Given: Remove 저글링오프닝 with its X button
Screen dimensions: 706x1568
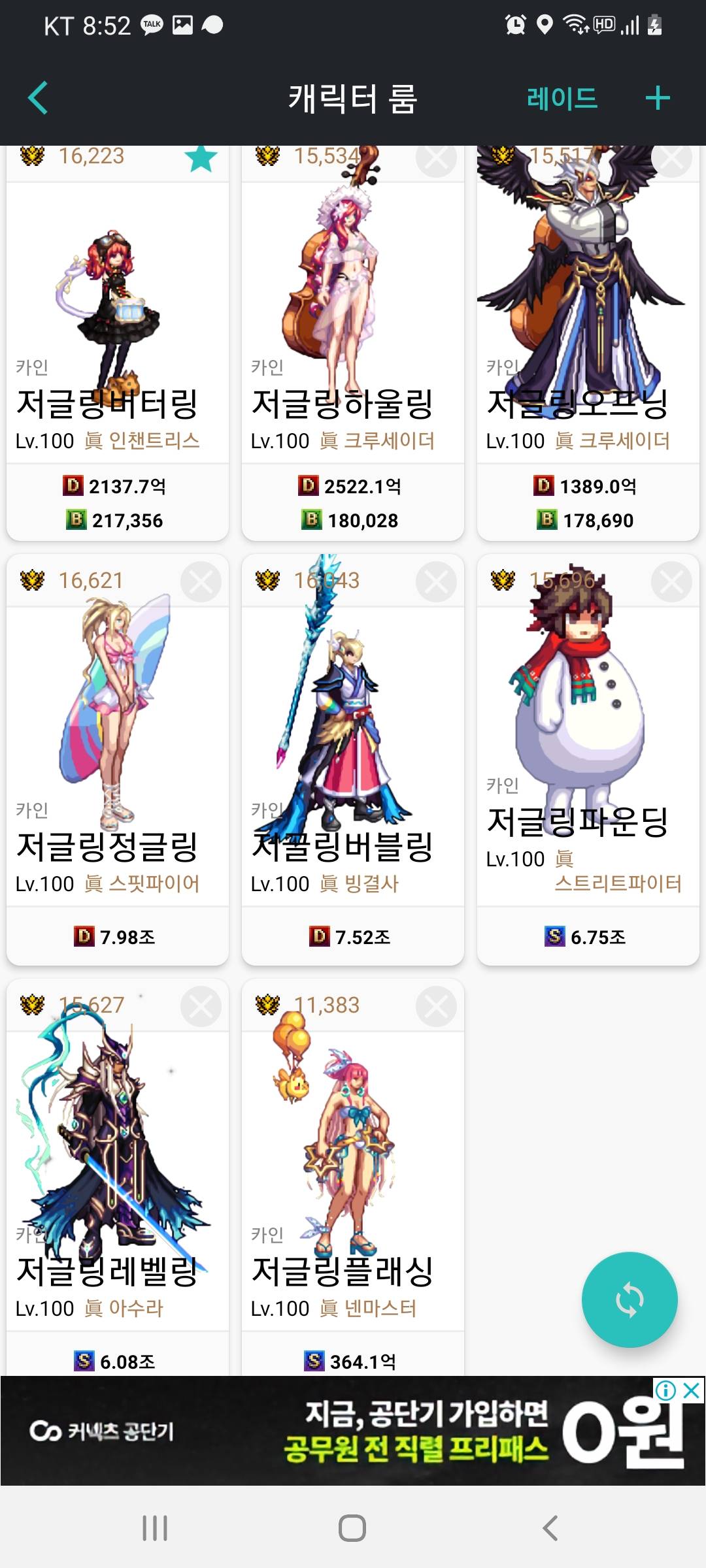Looking at the screenshot, I should pos(671,159).
